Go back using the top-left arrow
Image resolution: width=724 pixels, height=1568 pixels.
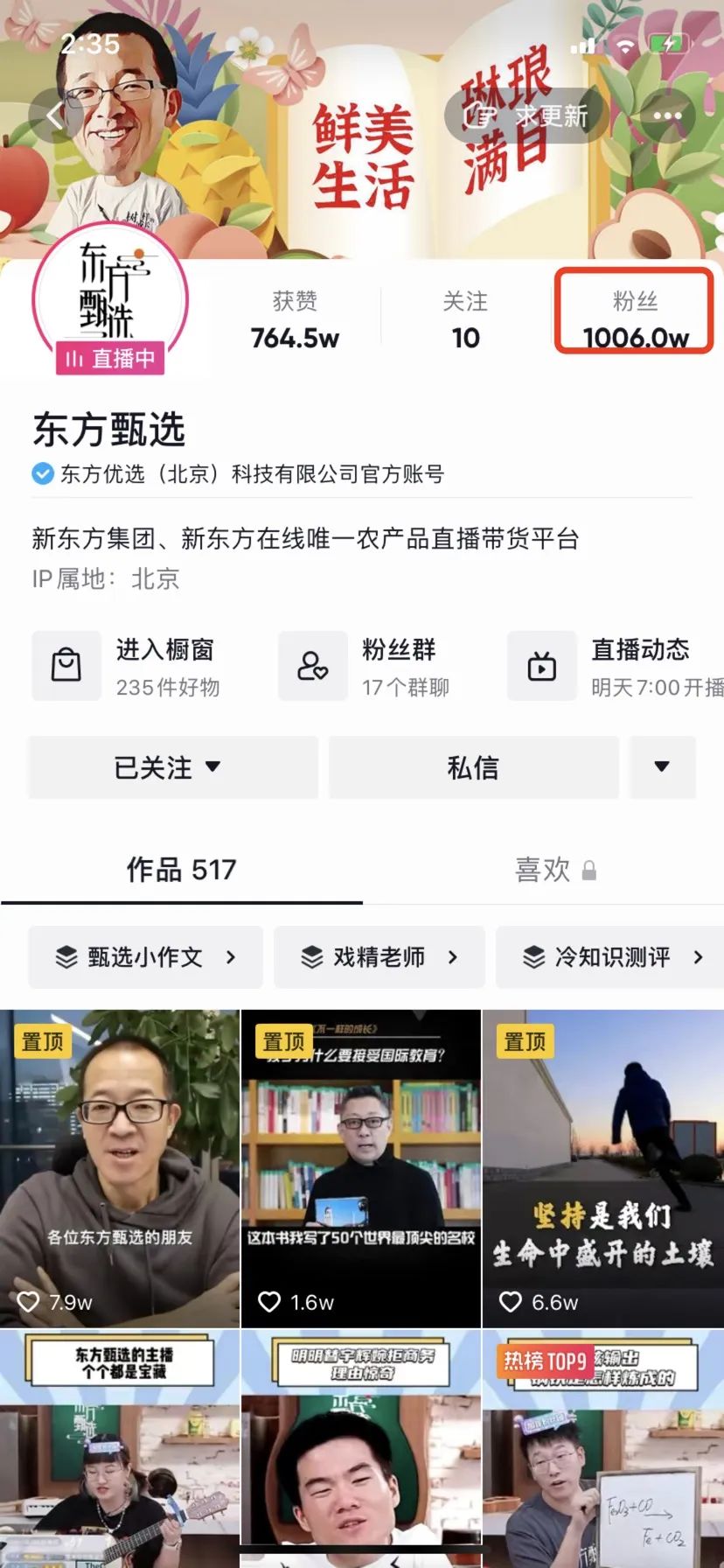click(54, 115)
